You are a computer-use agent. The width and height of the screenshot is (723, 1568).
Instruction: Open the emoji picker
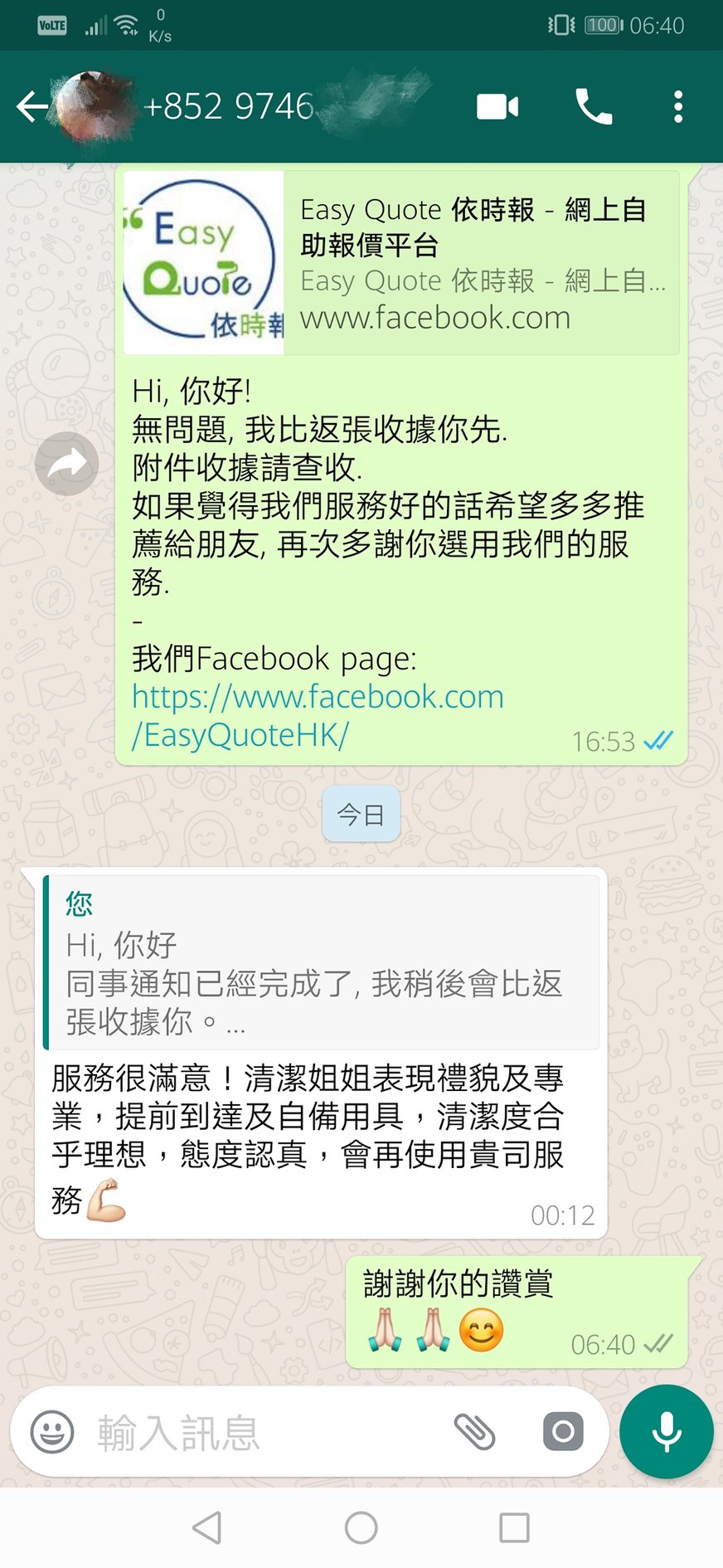click(52, 1432)
